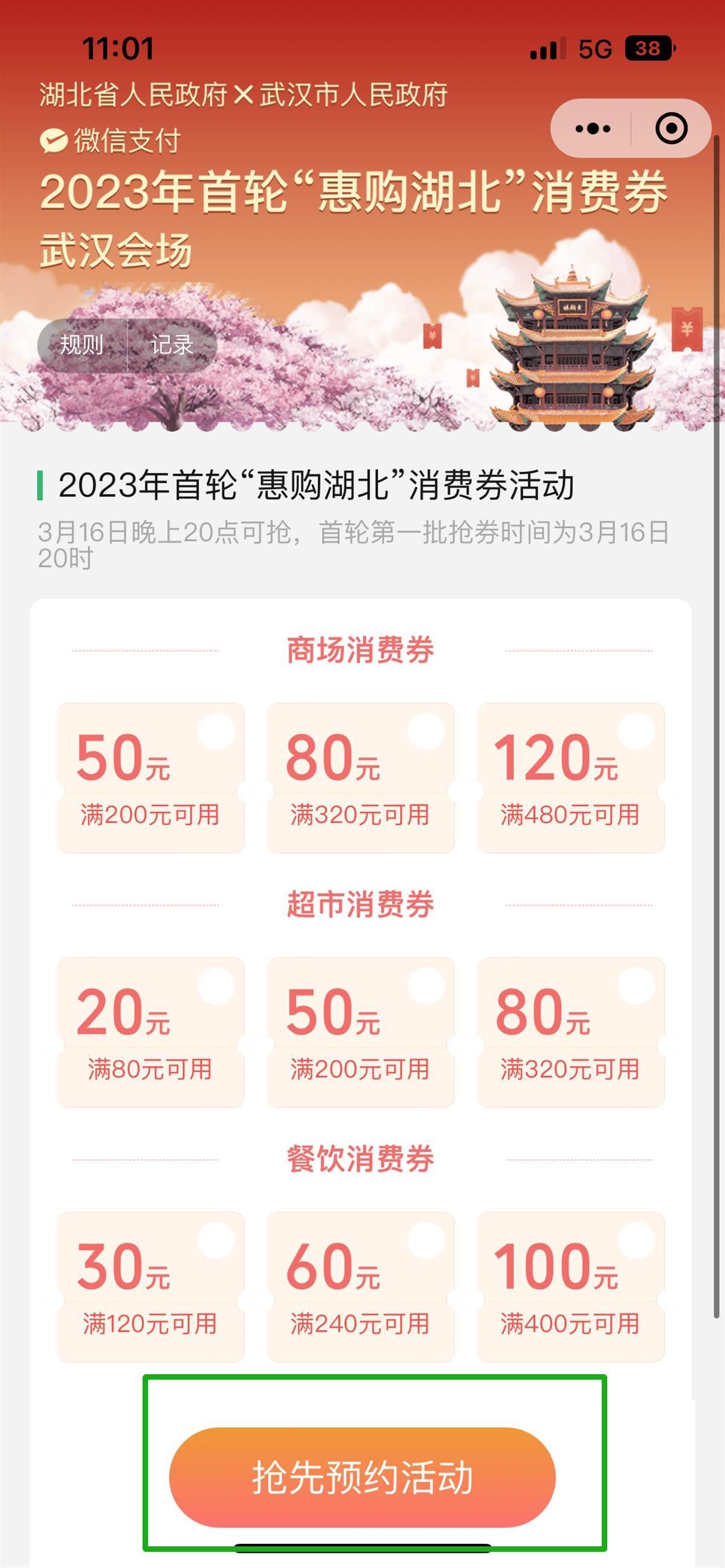Choose the supermarket 20元 coupon (满80元可用)

[x=150, y=1032]
